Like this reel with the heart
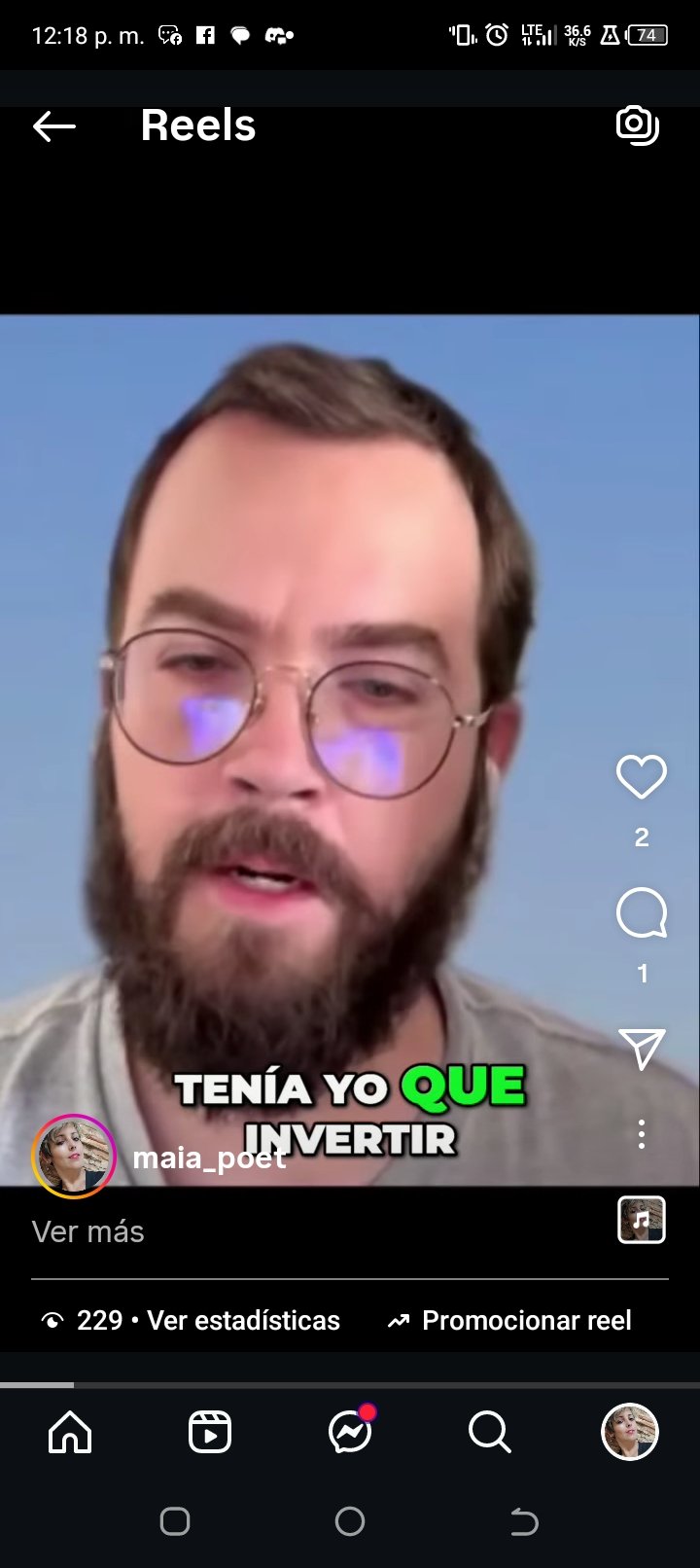Viewport: 700px width, 1568px height. click(642, 777)
